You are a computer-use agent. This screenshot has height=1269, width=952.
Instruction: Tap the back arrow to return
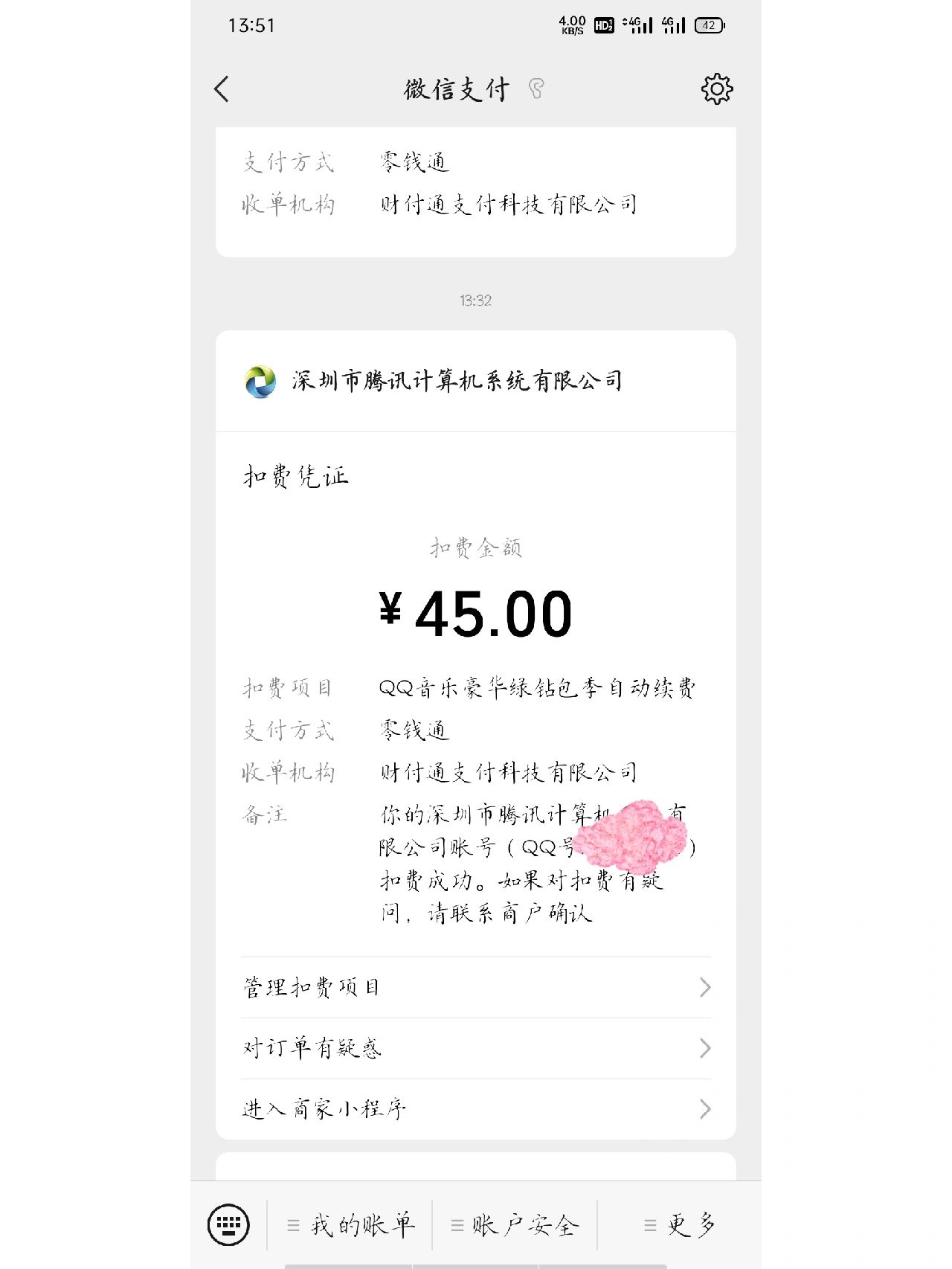pos(219,89)
